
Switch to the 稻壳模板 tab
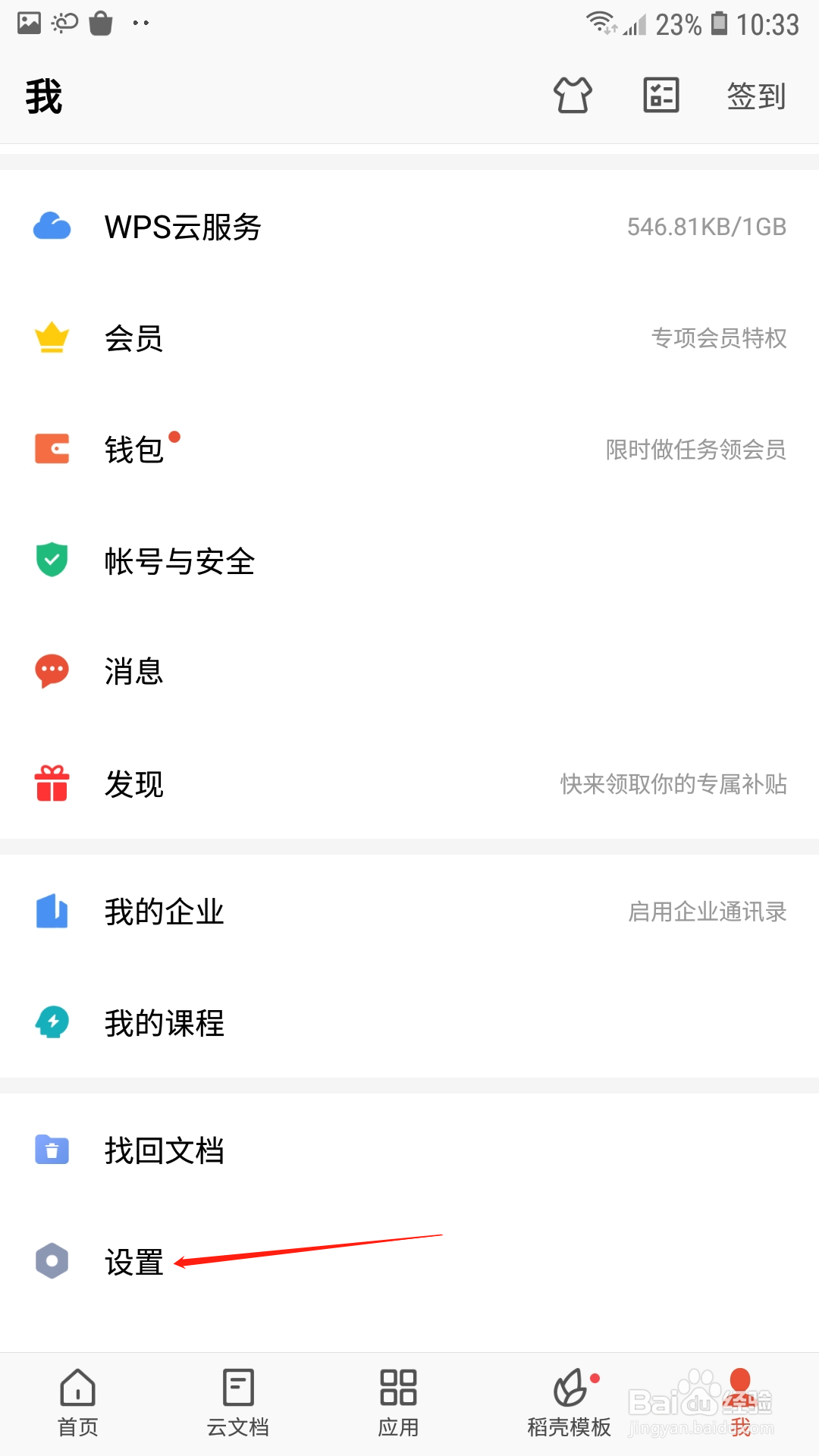570,1403
